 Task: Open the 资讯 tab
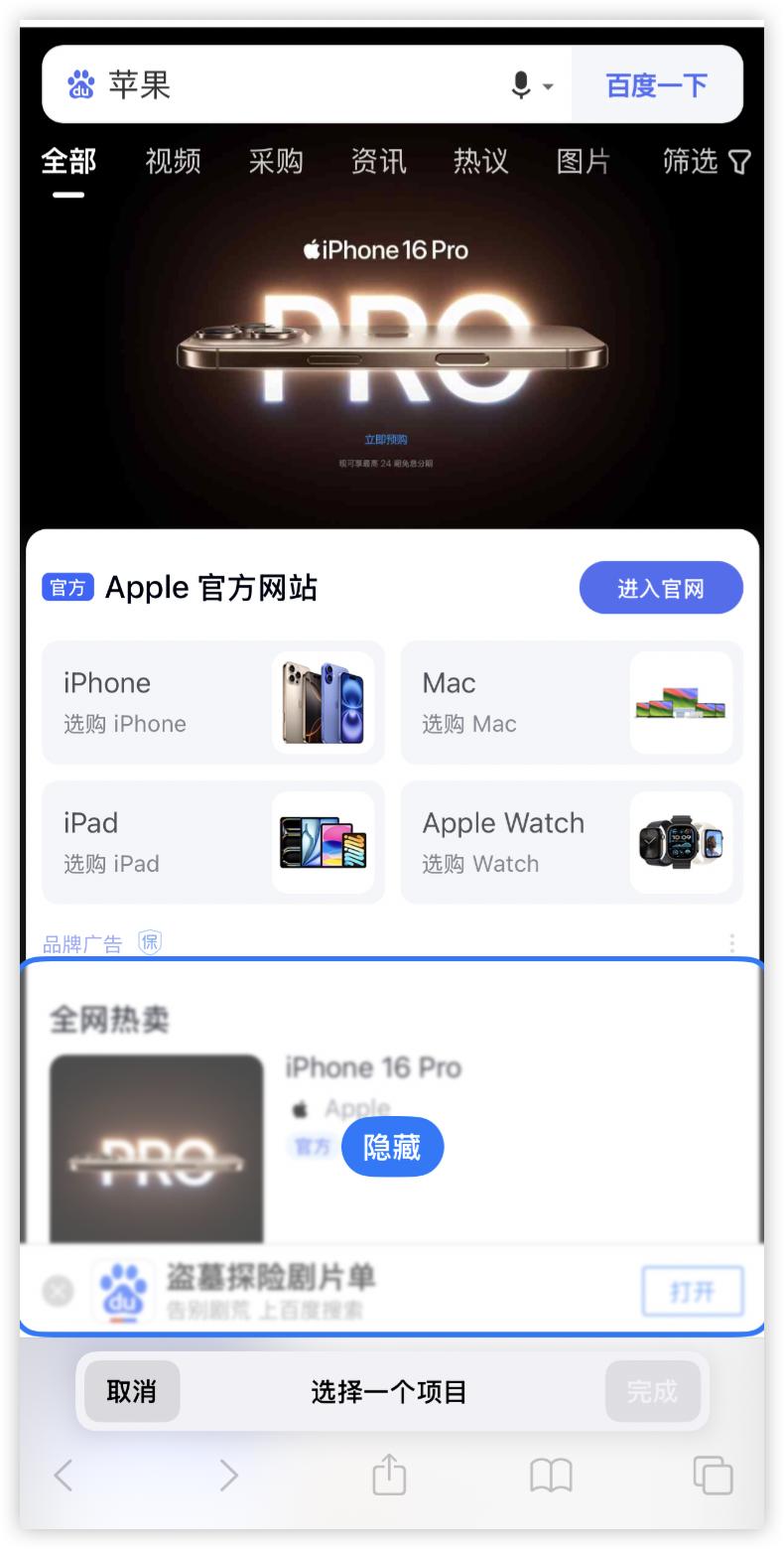(378, 161)
